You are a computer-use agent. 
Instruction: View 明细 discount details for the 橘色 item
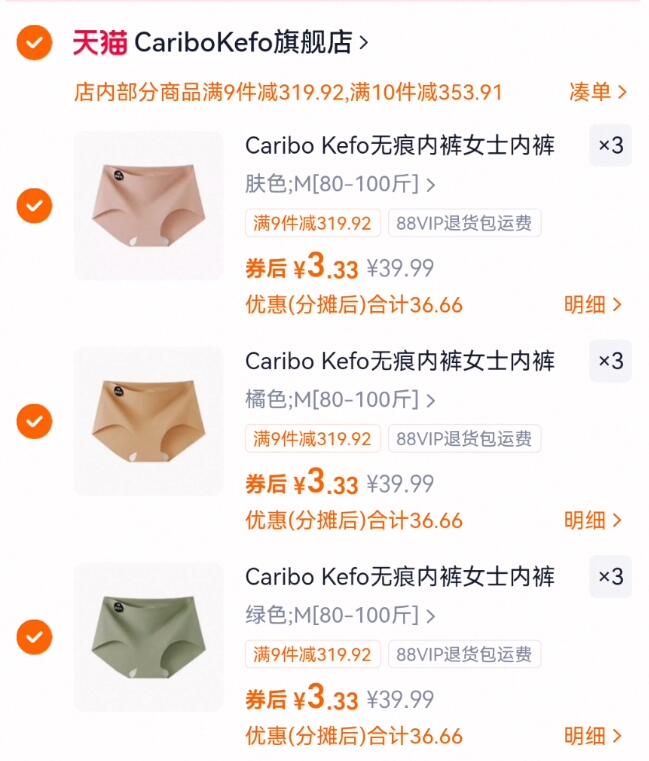(593, 520)
